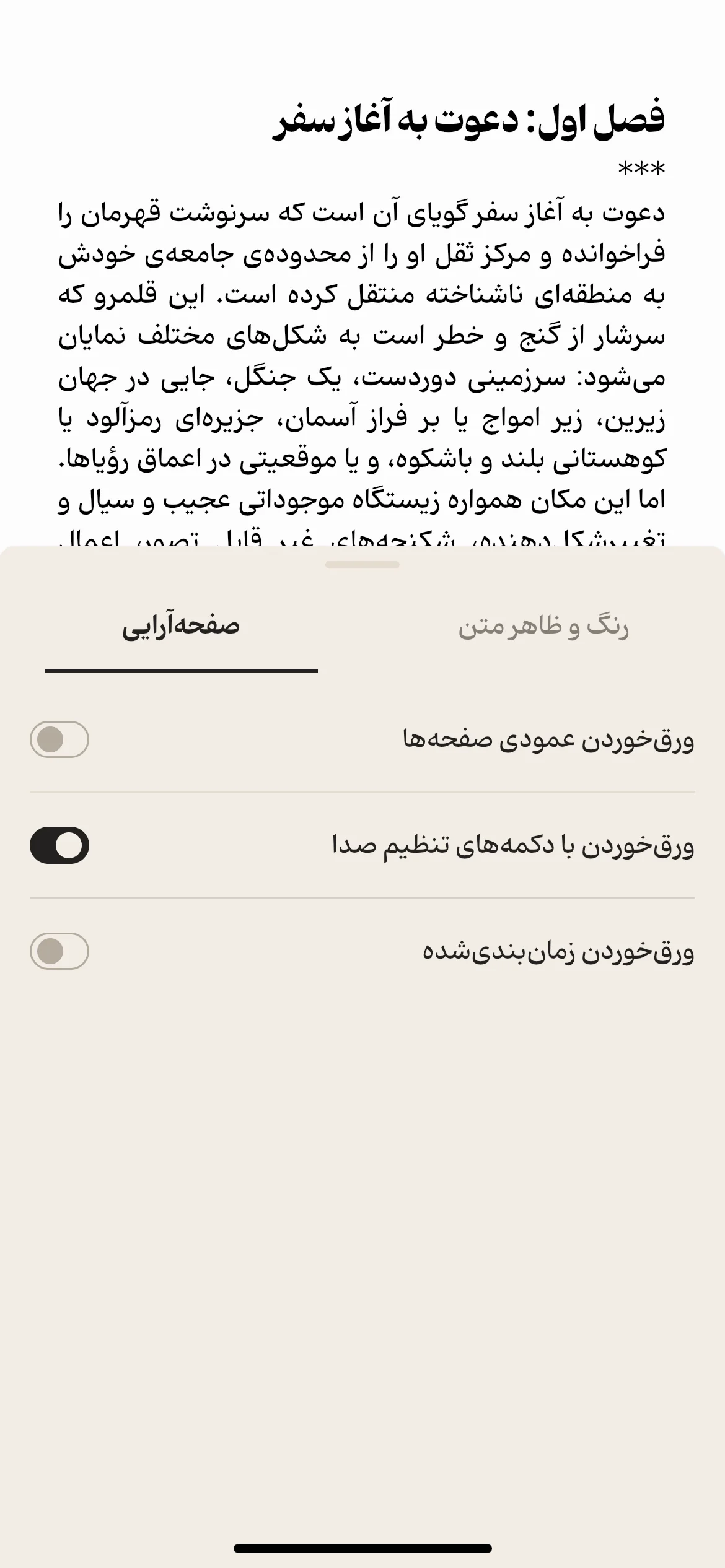
Task: Tap the bottom sheet drag handle
Action: tap(362, 565)
